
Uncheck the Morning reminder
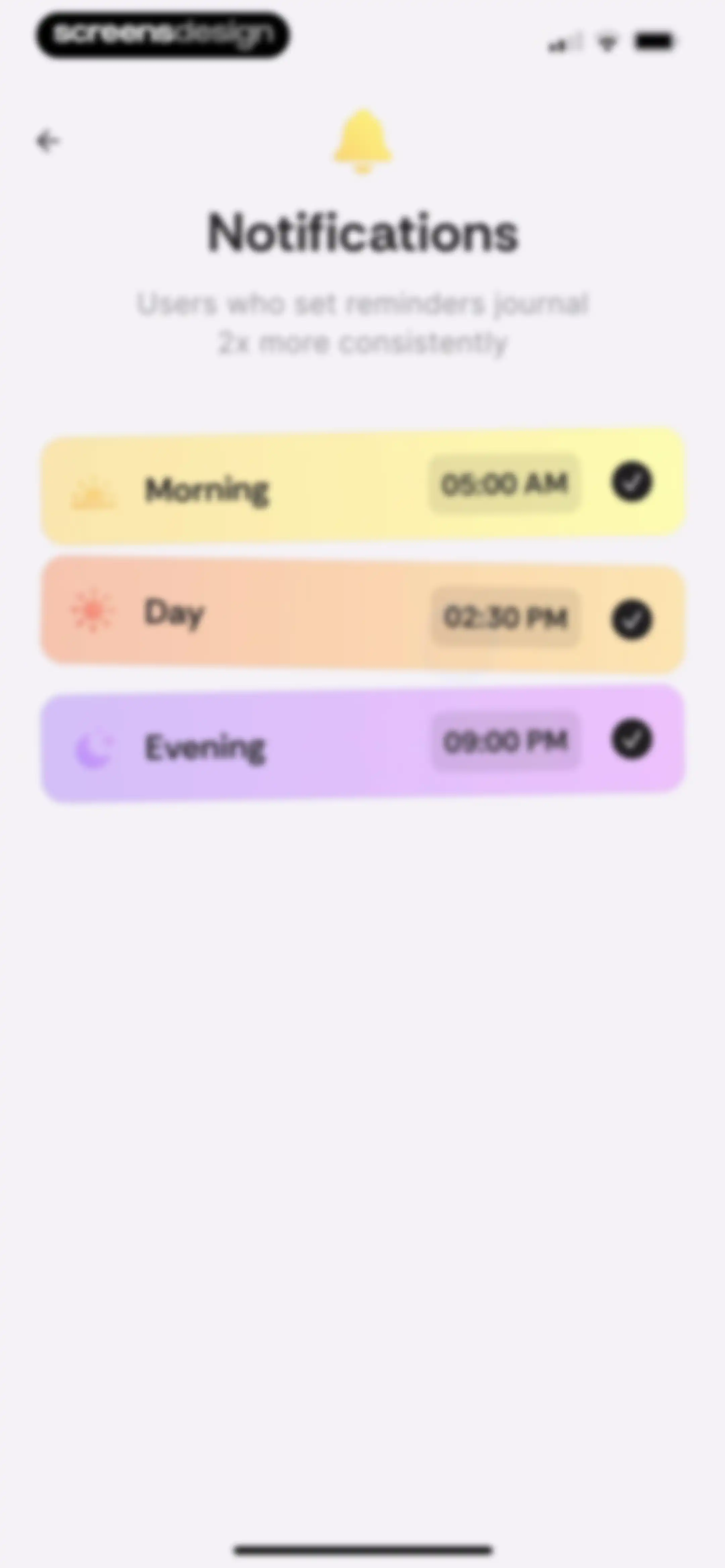click(631, 482)
